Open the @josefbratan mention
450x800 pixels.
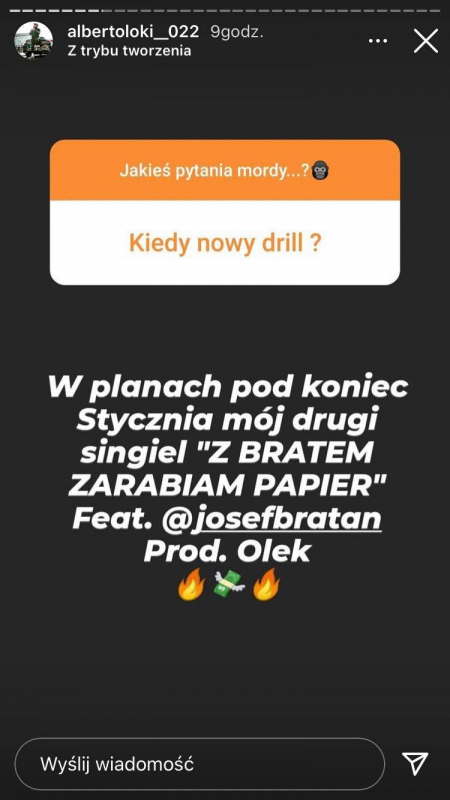point(271,518)
